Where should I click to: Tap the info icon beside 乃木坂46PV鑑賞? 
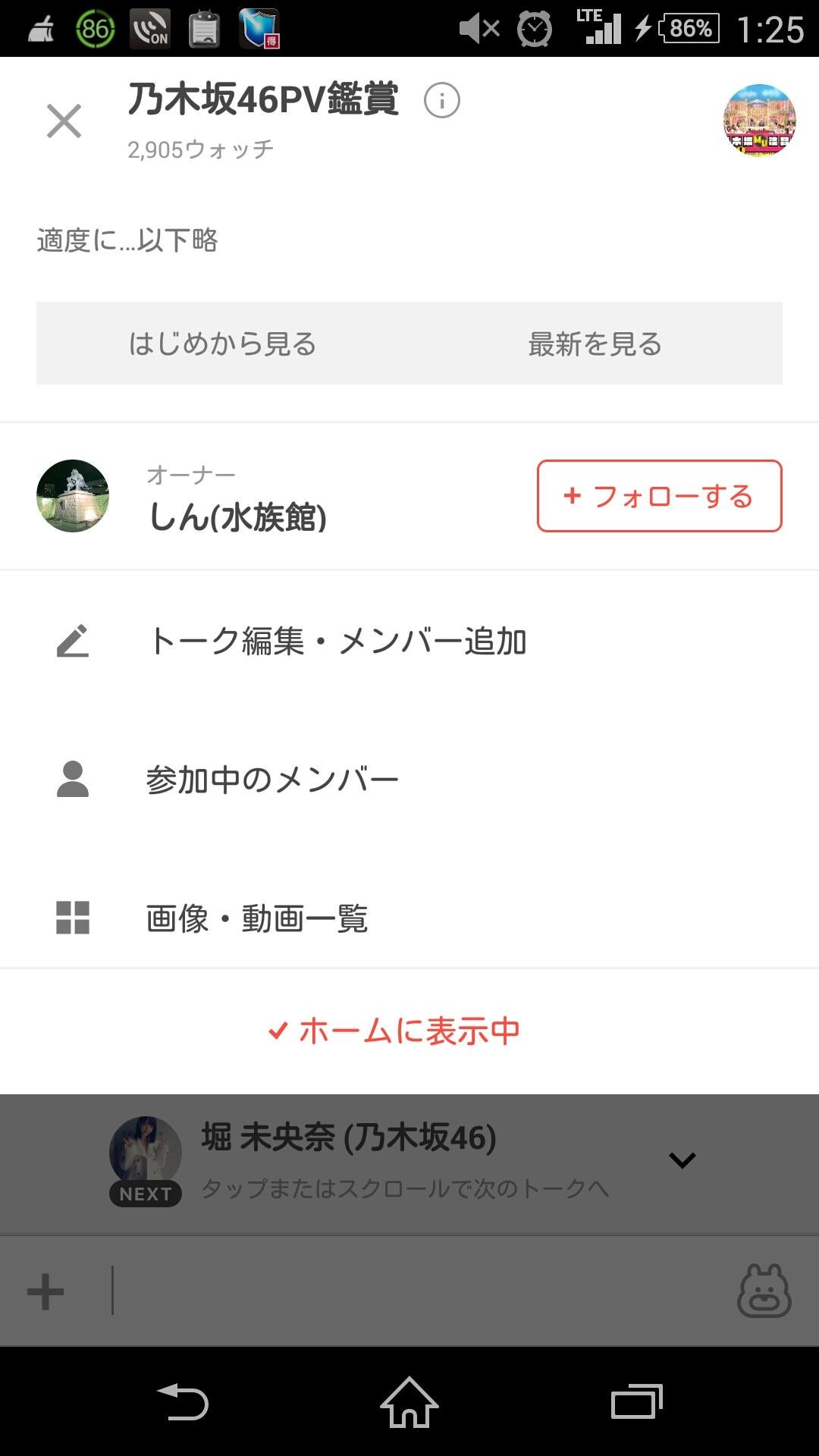tap(442, 99)
